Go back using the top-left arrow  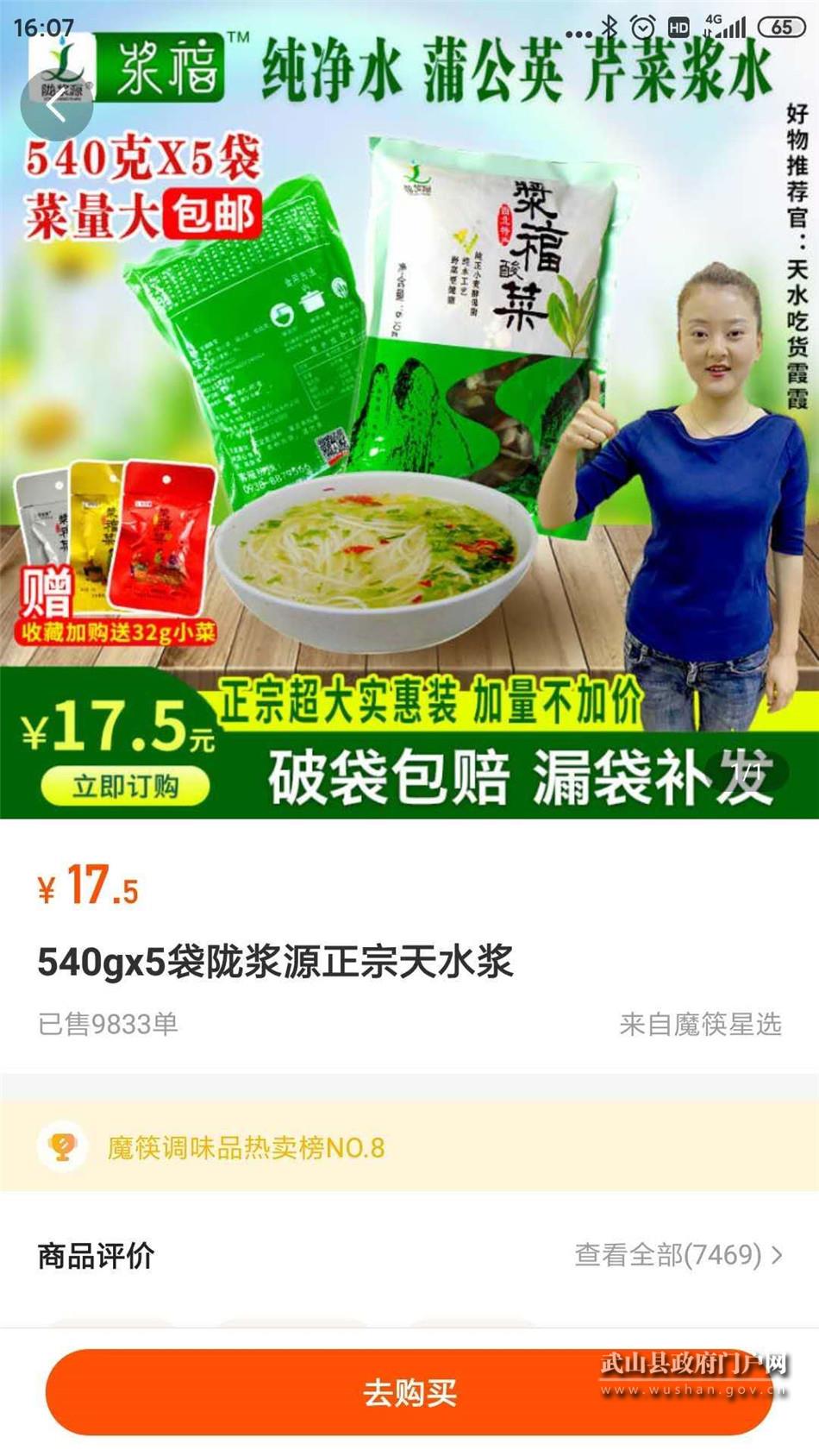coord(56,105)
